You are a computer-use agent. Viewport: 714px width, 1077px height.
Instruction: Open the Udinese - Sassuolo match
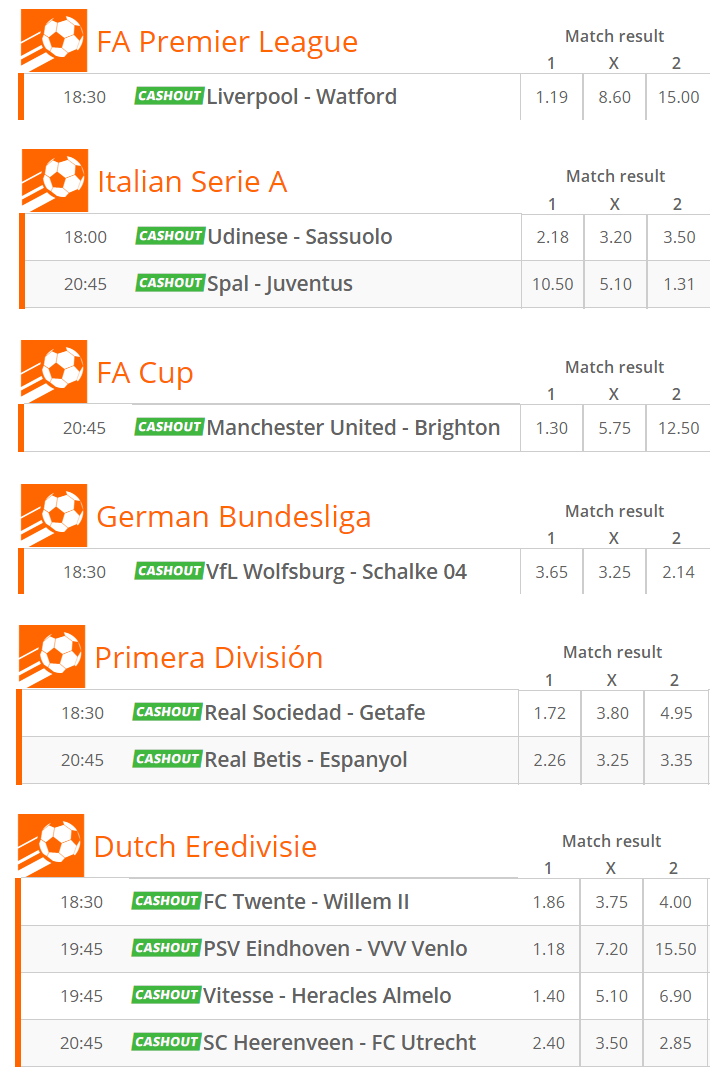coord(299,237)
